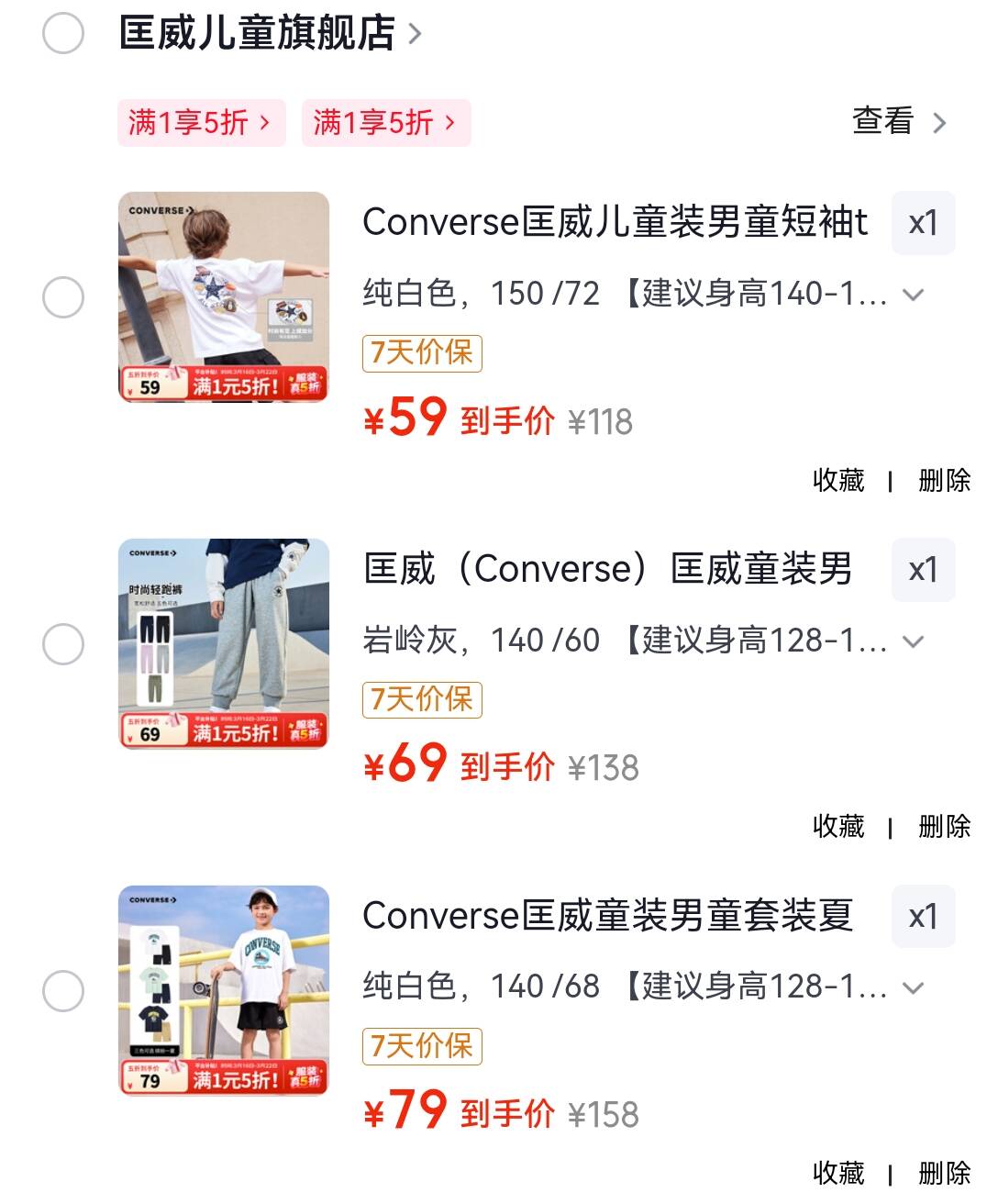Screen dimensions: 998x1204
Task: Open the ¥59 white tee product image
Action: (224, 296)
